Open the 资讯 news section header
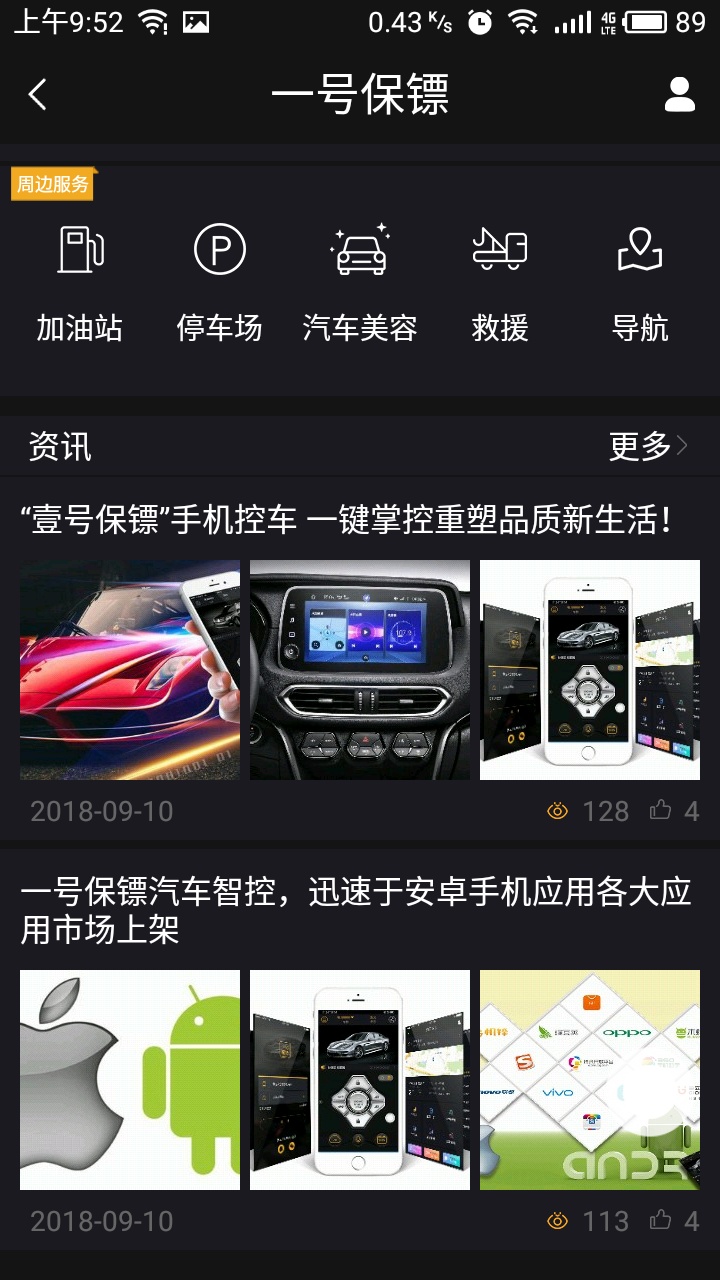The width and height of the screenshot is (720, 1280). tap(58, 446)
